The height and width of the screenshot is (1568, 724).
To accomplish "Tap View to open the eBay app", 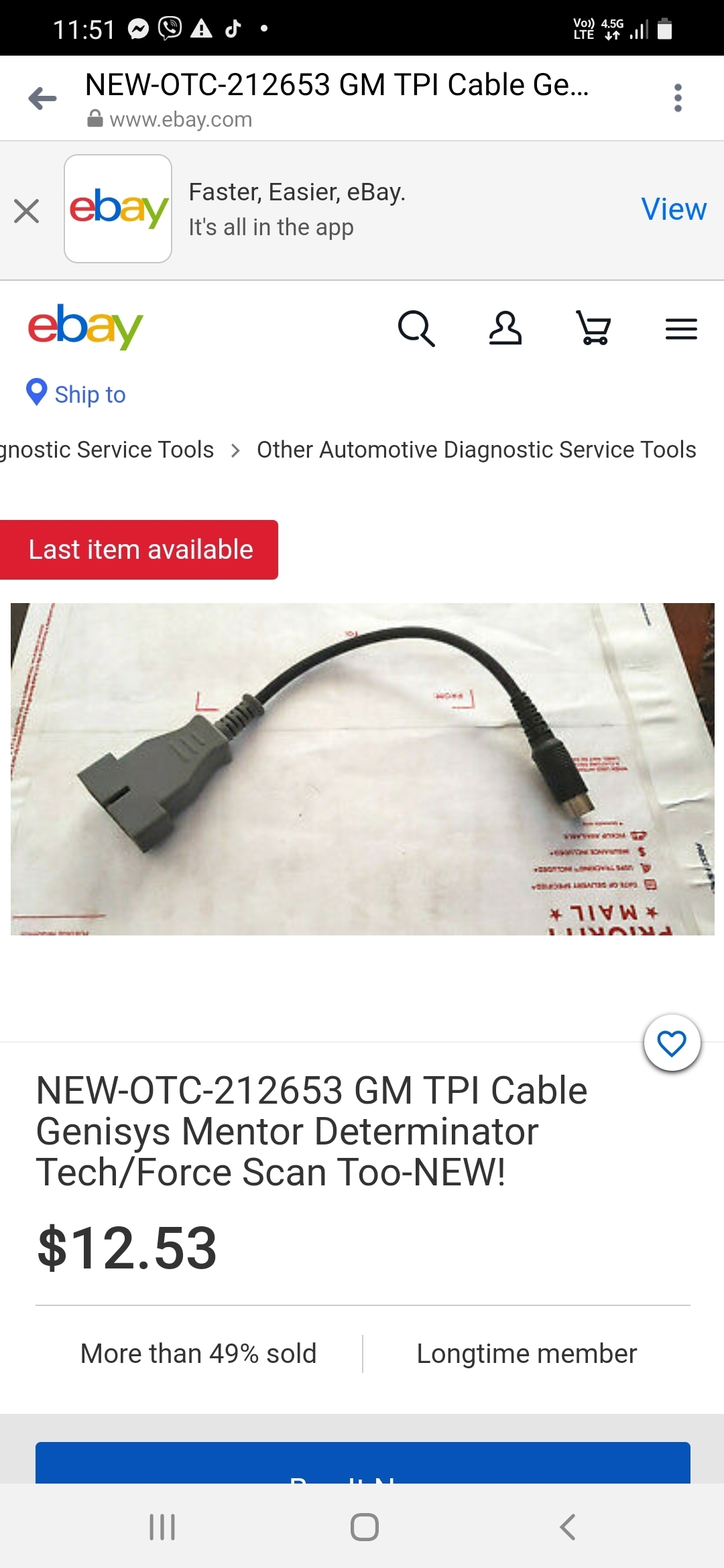I will [x=673, y=209].
